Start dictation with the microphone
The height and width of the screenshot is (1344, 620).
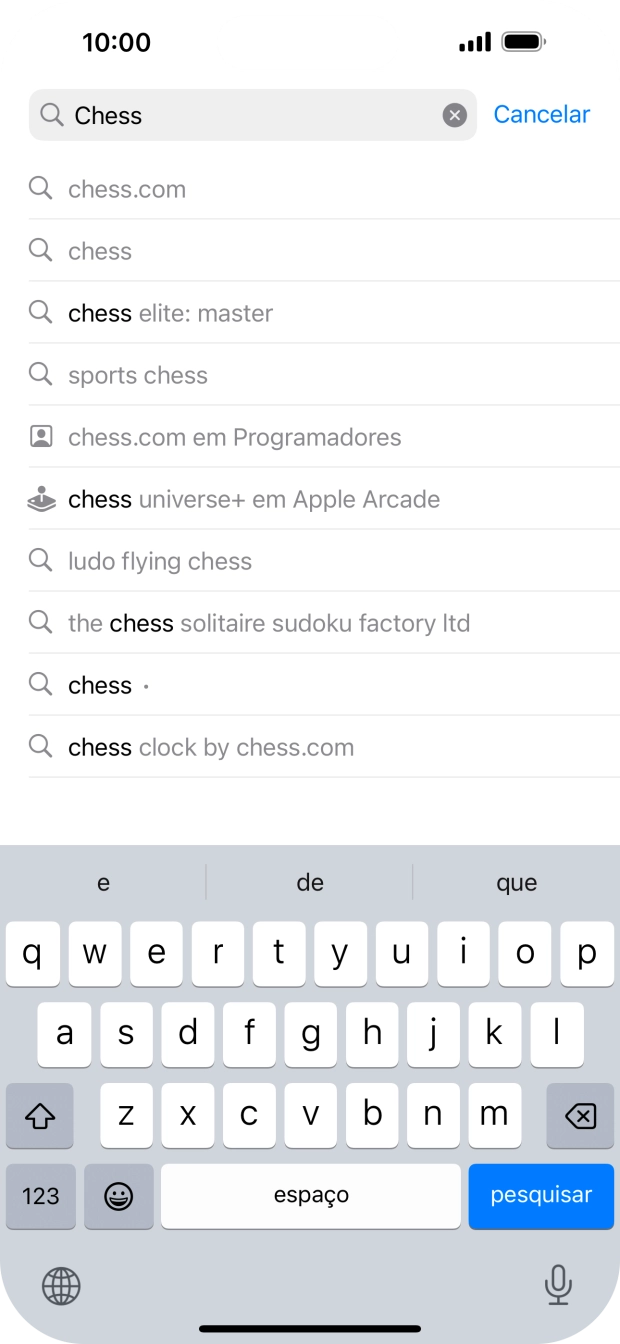coord(557,1285)
